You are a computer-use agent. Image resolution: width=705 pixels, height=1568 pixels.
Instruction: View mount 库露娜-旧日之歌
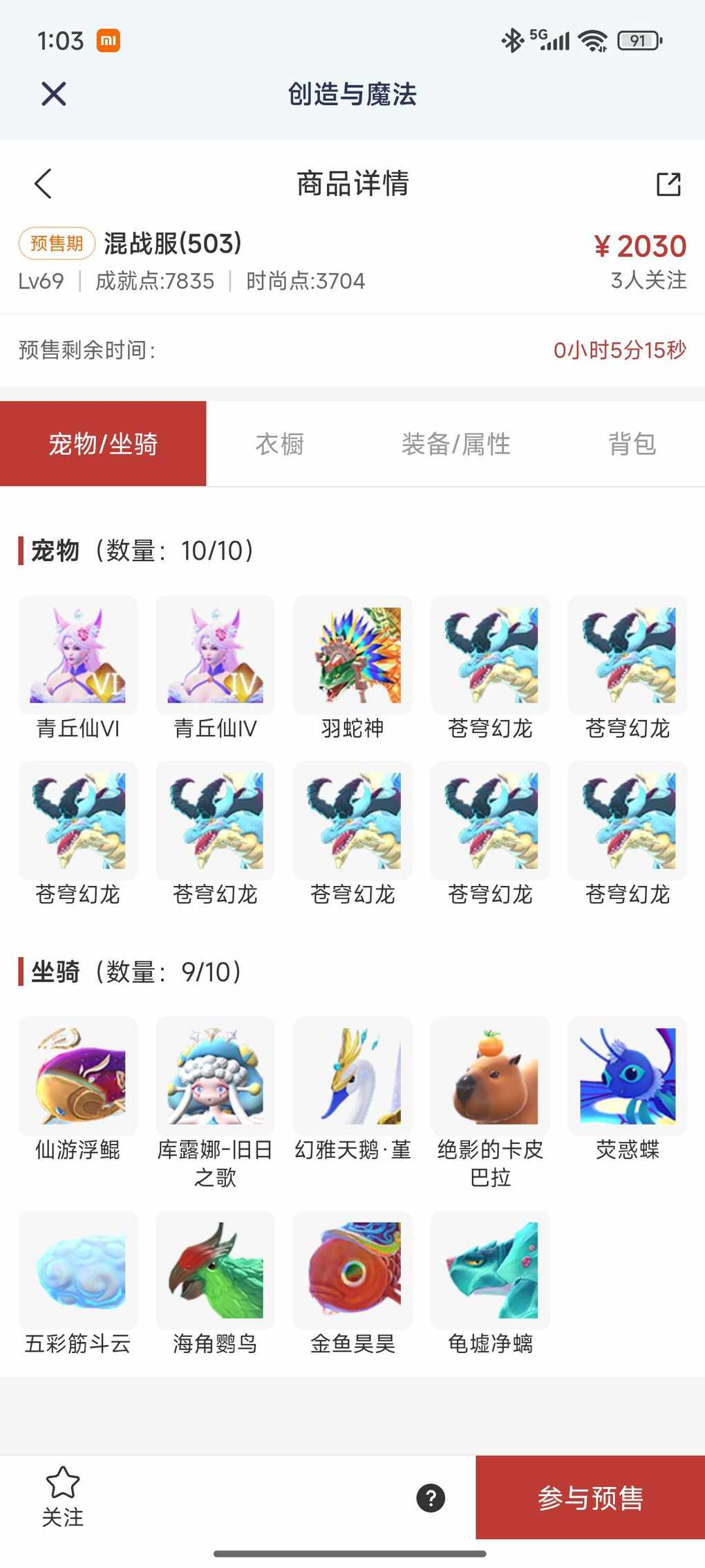[x=215, y=1076]
